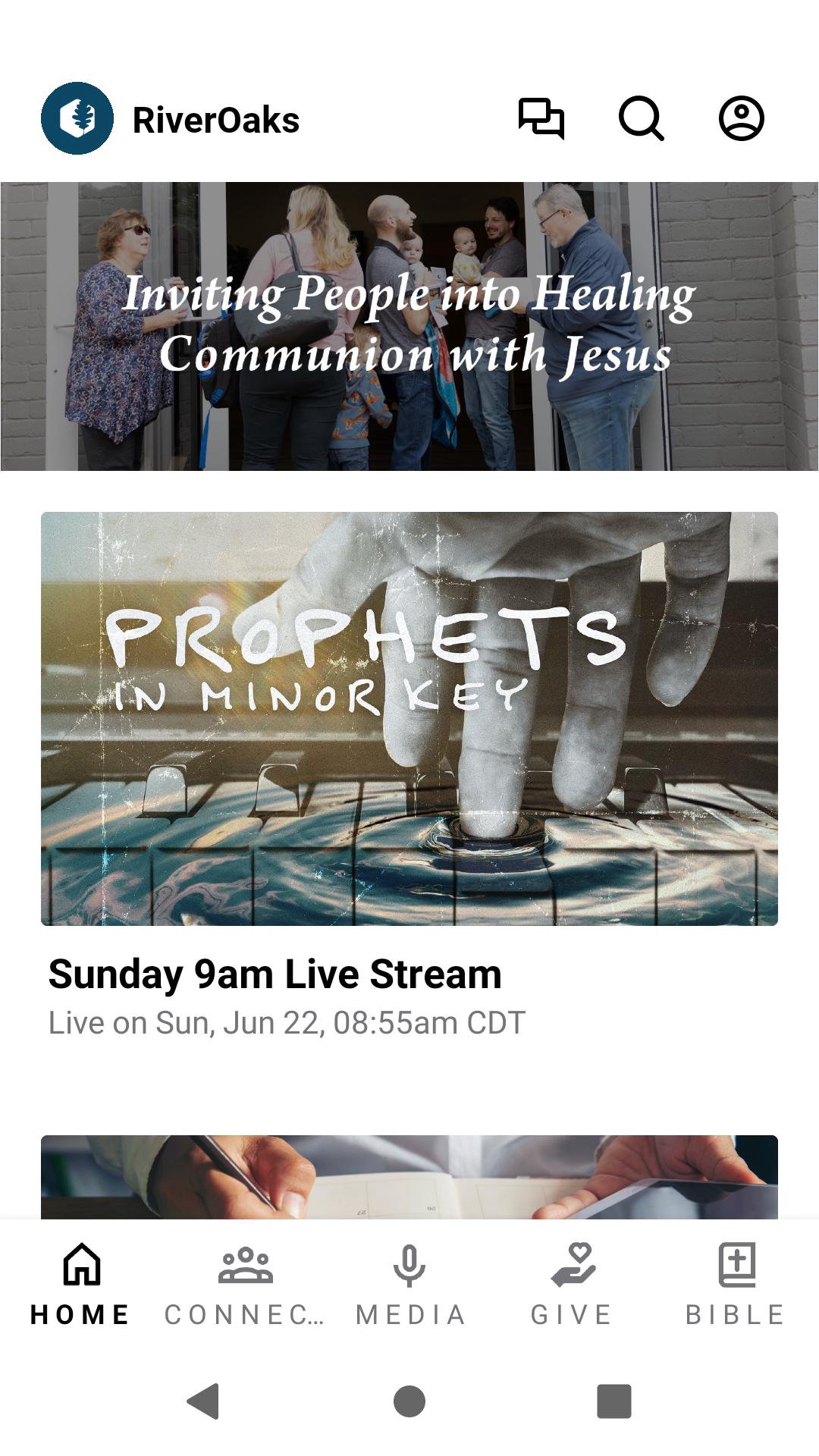
Task: Open the card showing a hand writing
Action: point(409,1177)
